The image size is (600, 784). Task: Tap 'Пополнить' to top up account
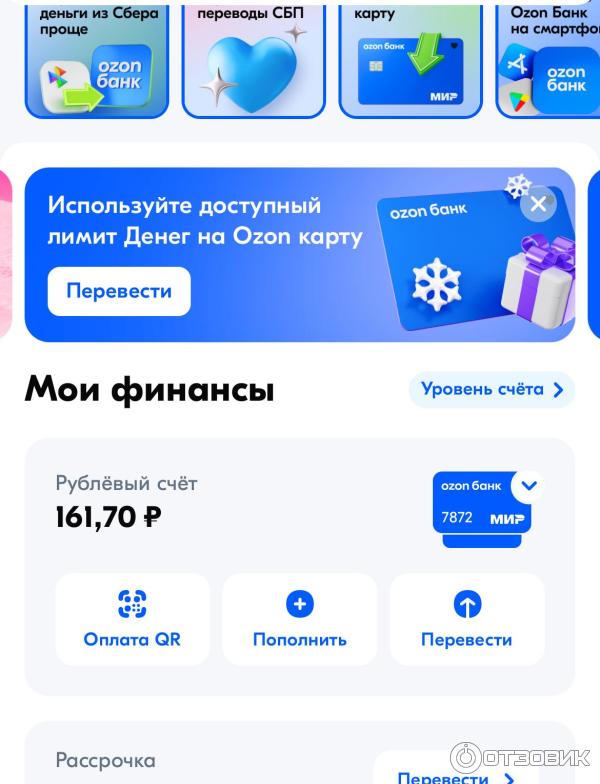299,619
